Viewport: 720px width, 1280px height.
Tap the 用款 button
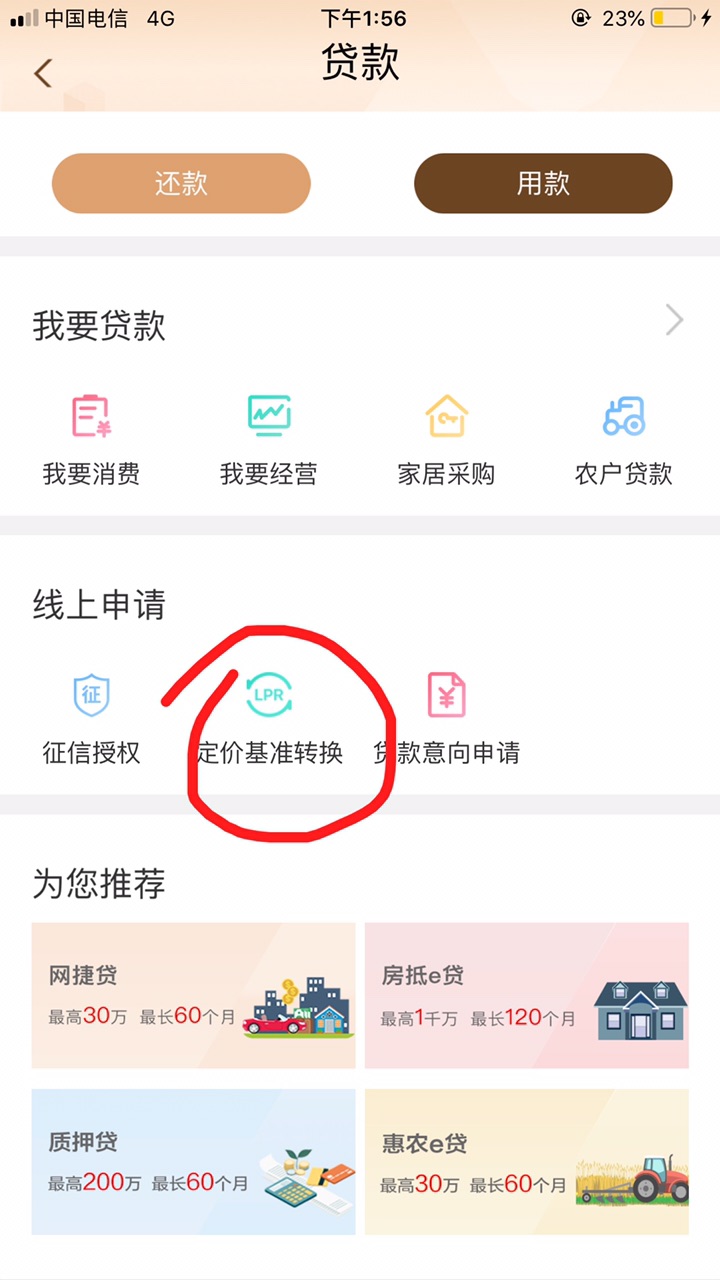[x=543, y=184]
